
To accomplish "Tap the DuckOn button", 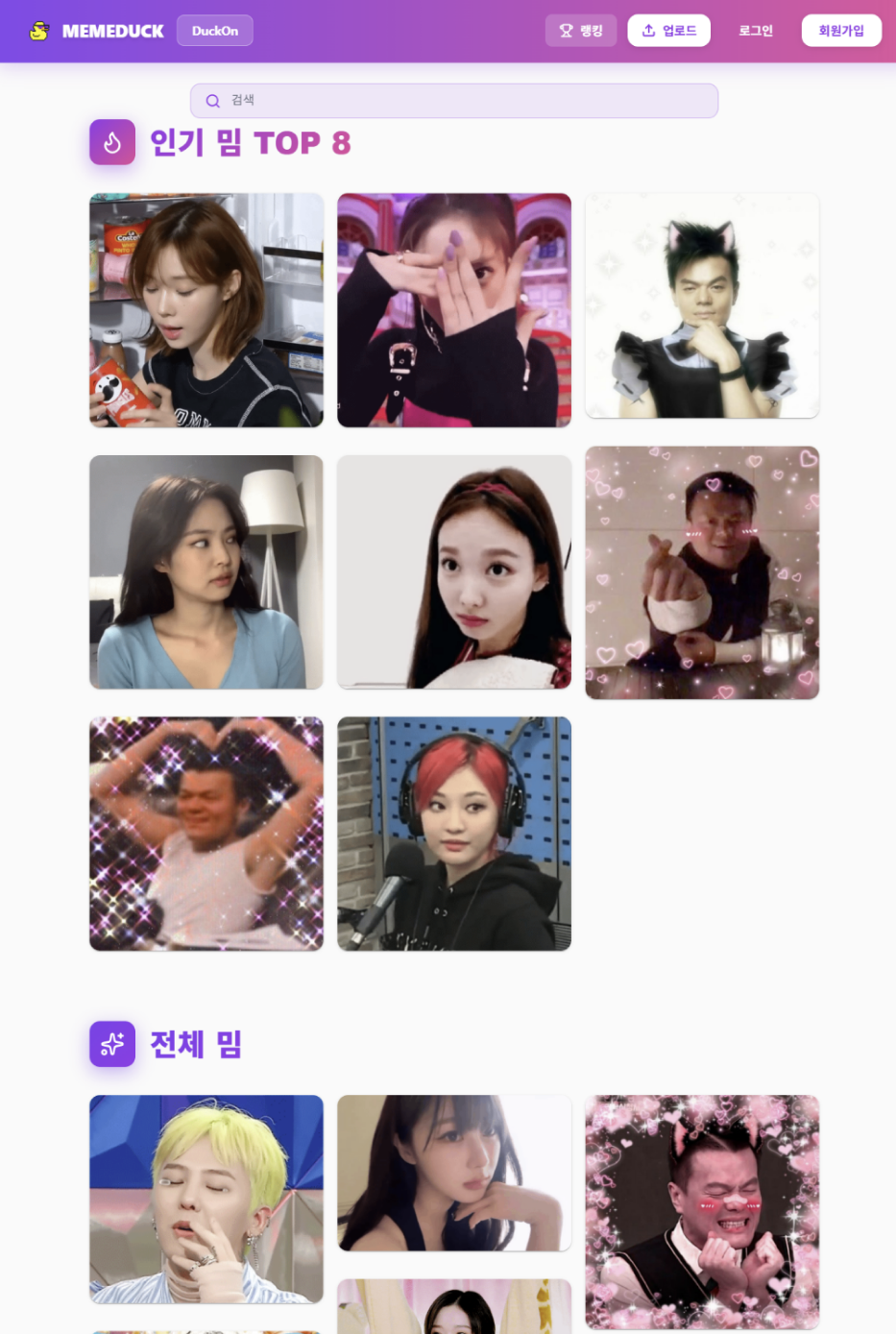I will [214, 31].
